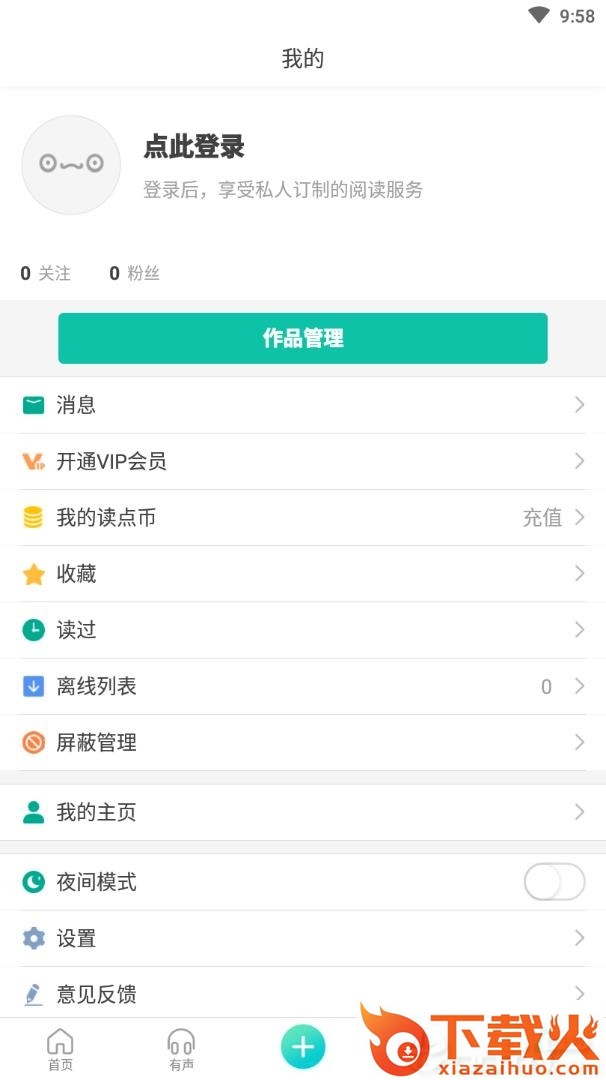Switch to the 首页 home tab
The width and height of the screenshot is (606, 1080).
(60, 1049)
